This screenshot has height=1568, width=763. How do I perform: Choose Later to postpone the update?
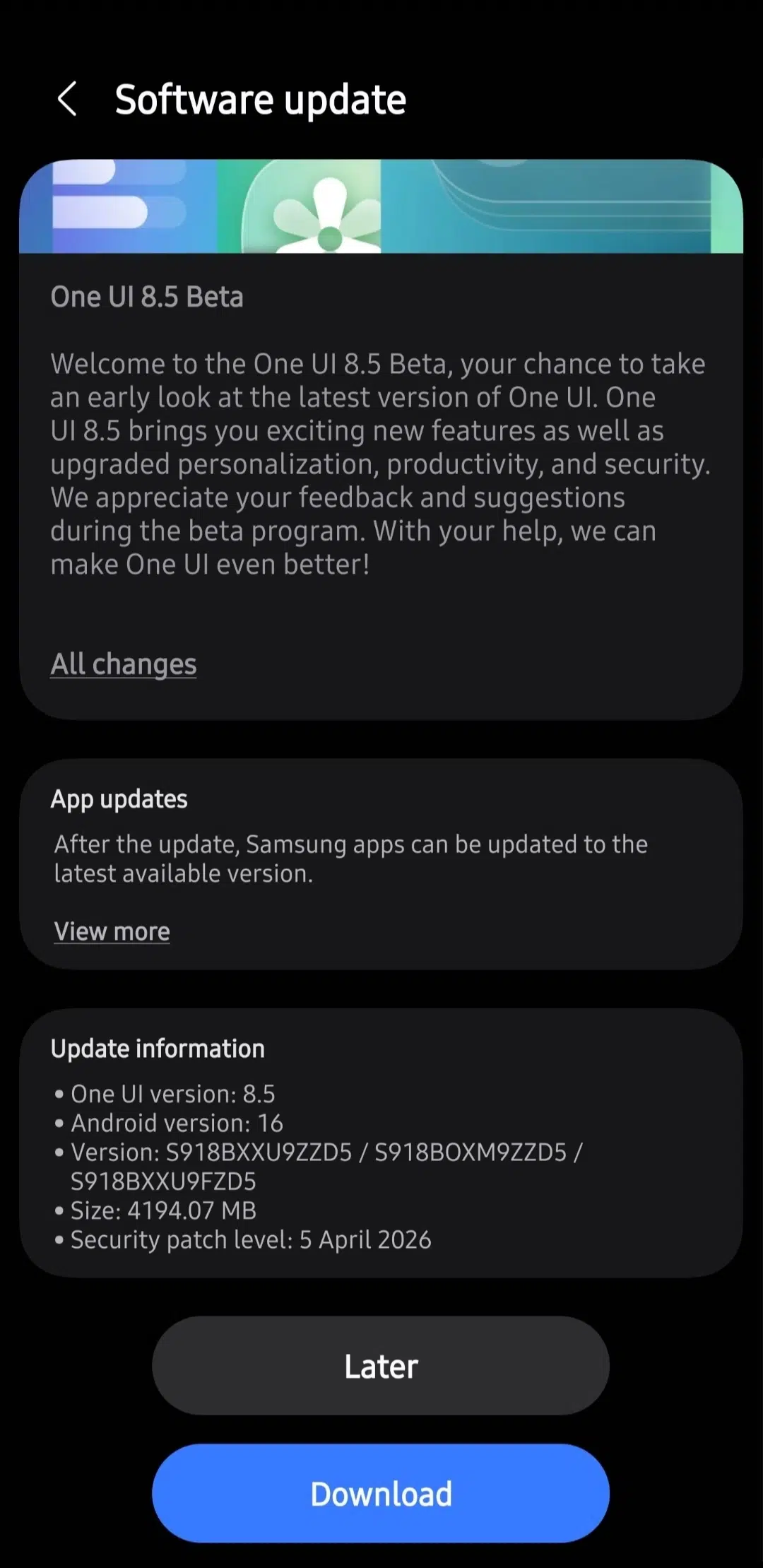(x=381, y=1366)
